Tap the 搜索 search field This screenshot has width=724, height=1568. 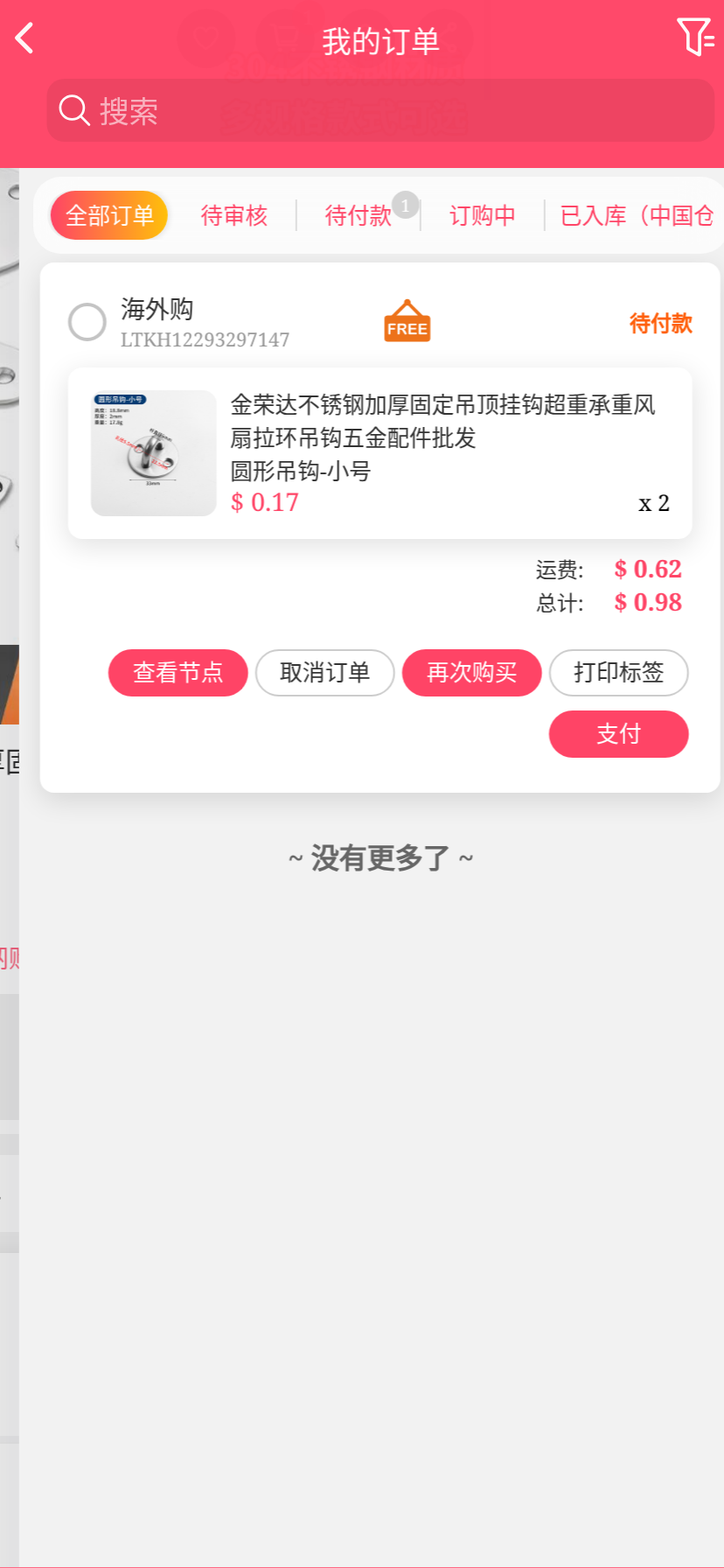(x=380, y=110)
